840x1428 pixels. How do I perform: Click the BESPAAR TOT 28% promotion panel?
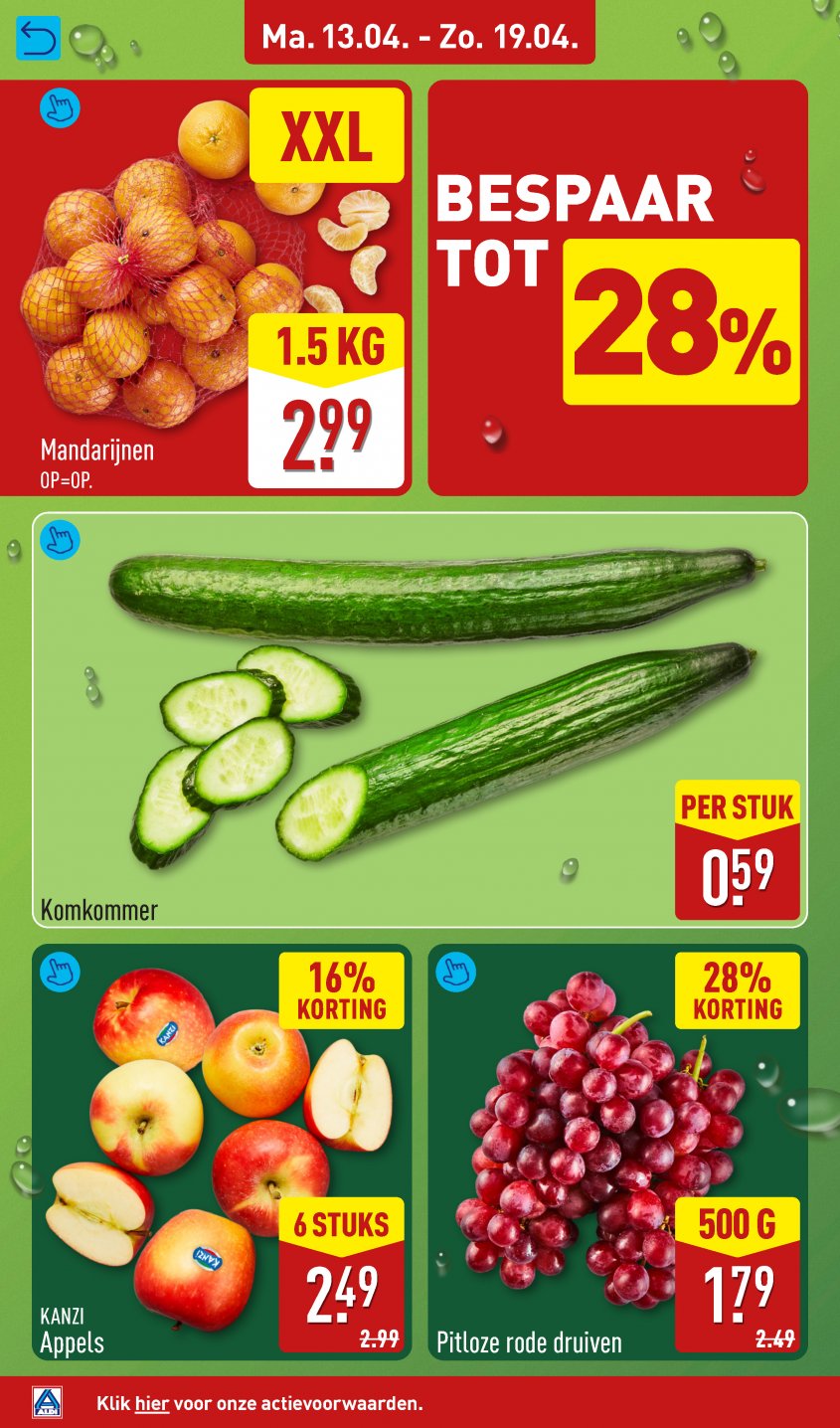[x=616, y=288]
